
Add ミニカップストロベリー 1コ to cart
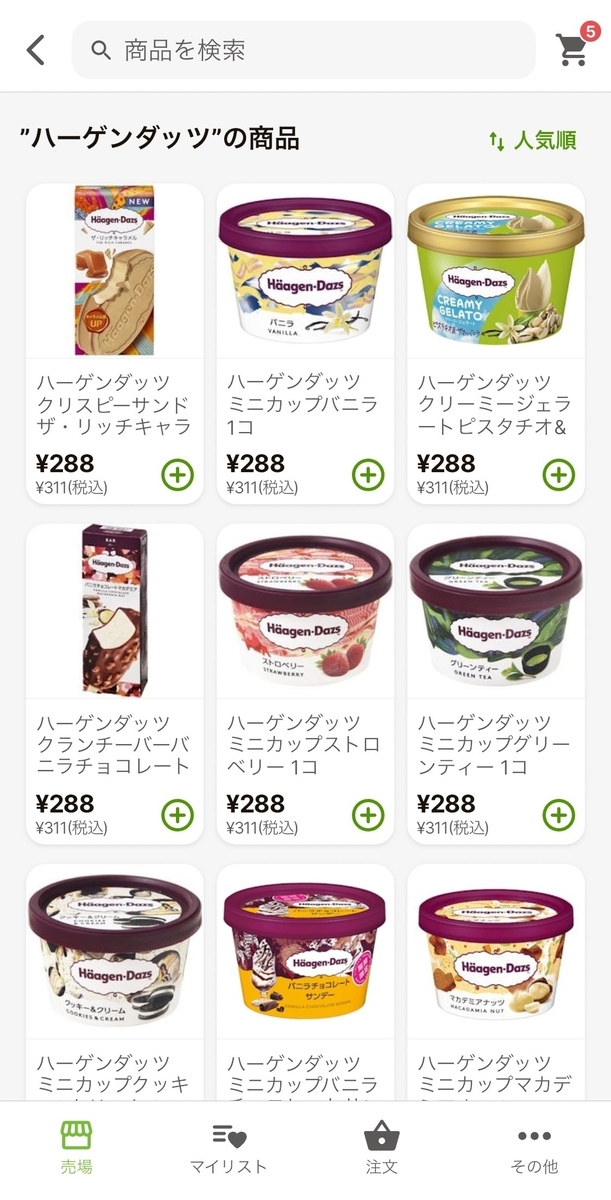pyautogui.click(x=368, y=814)
